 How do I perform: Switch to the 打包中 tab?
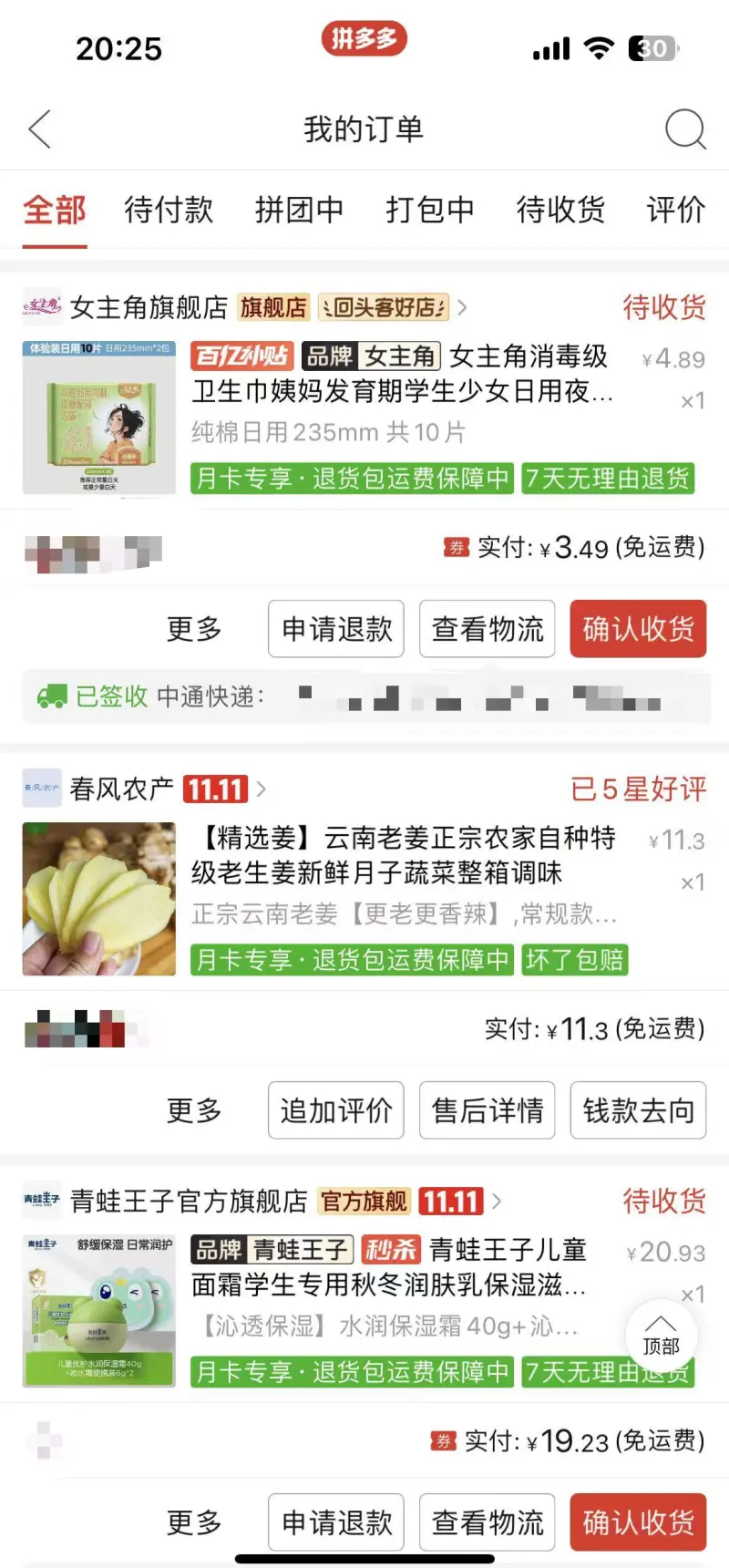pyautogui.click(x=429, y=210)
